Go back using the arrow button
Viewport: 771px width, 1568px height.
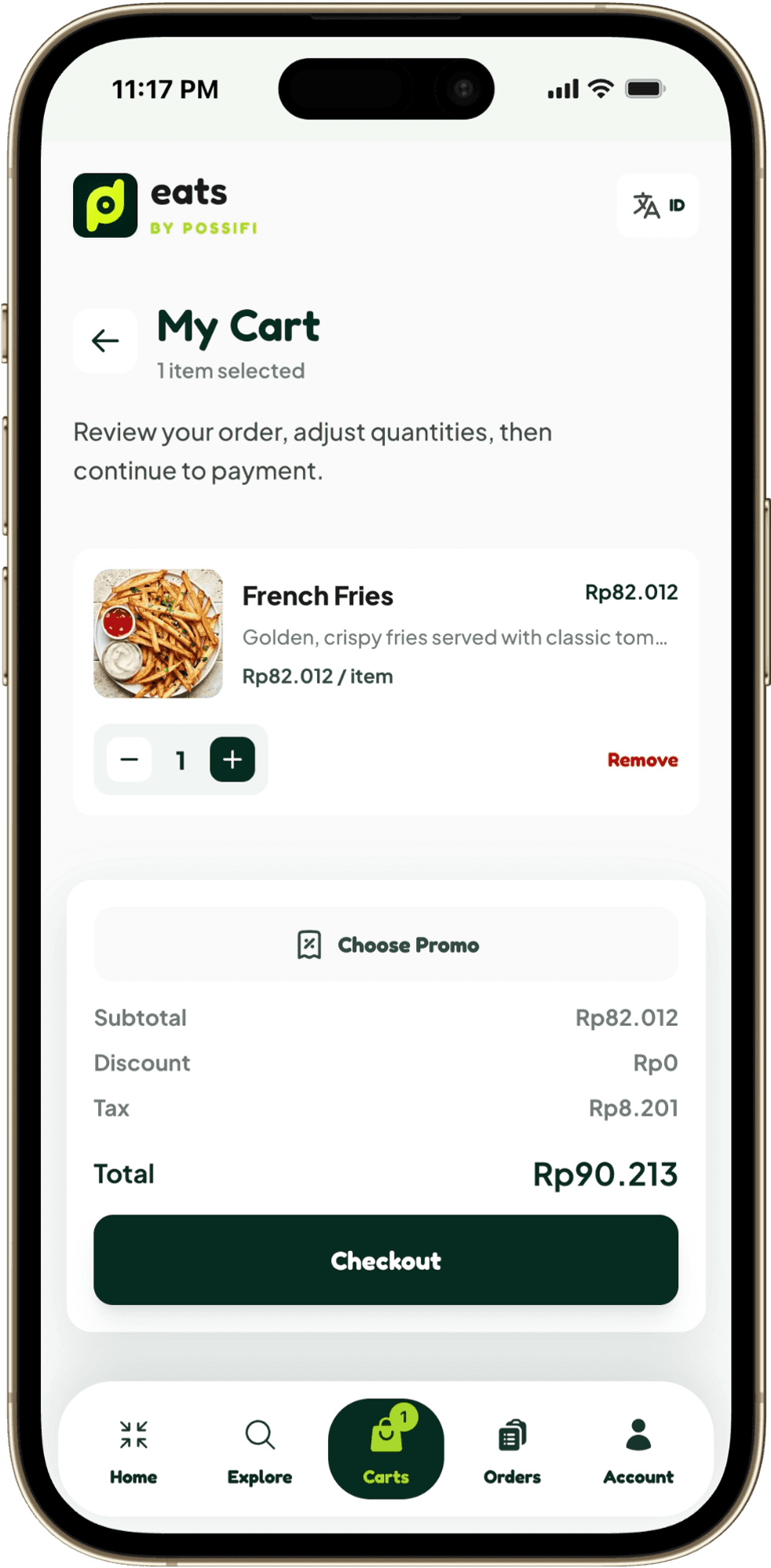105,341
